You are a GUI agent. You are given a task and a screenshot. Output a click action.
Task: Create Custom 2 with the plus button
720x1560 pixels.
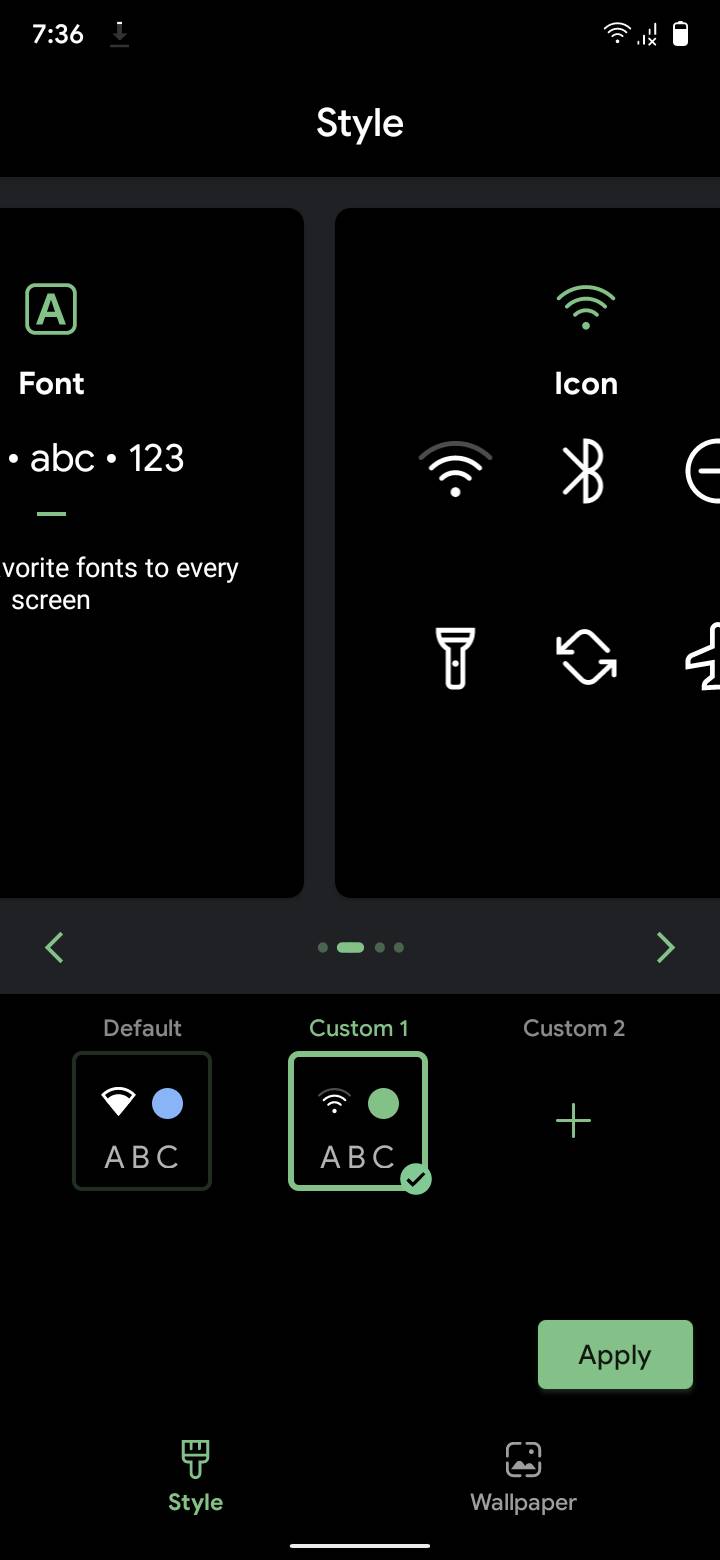(573, 1120)
